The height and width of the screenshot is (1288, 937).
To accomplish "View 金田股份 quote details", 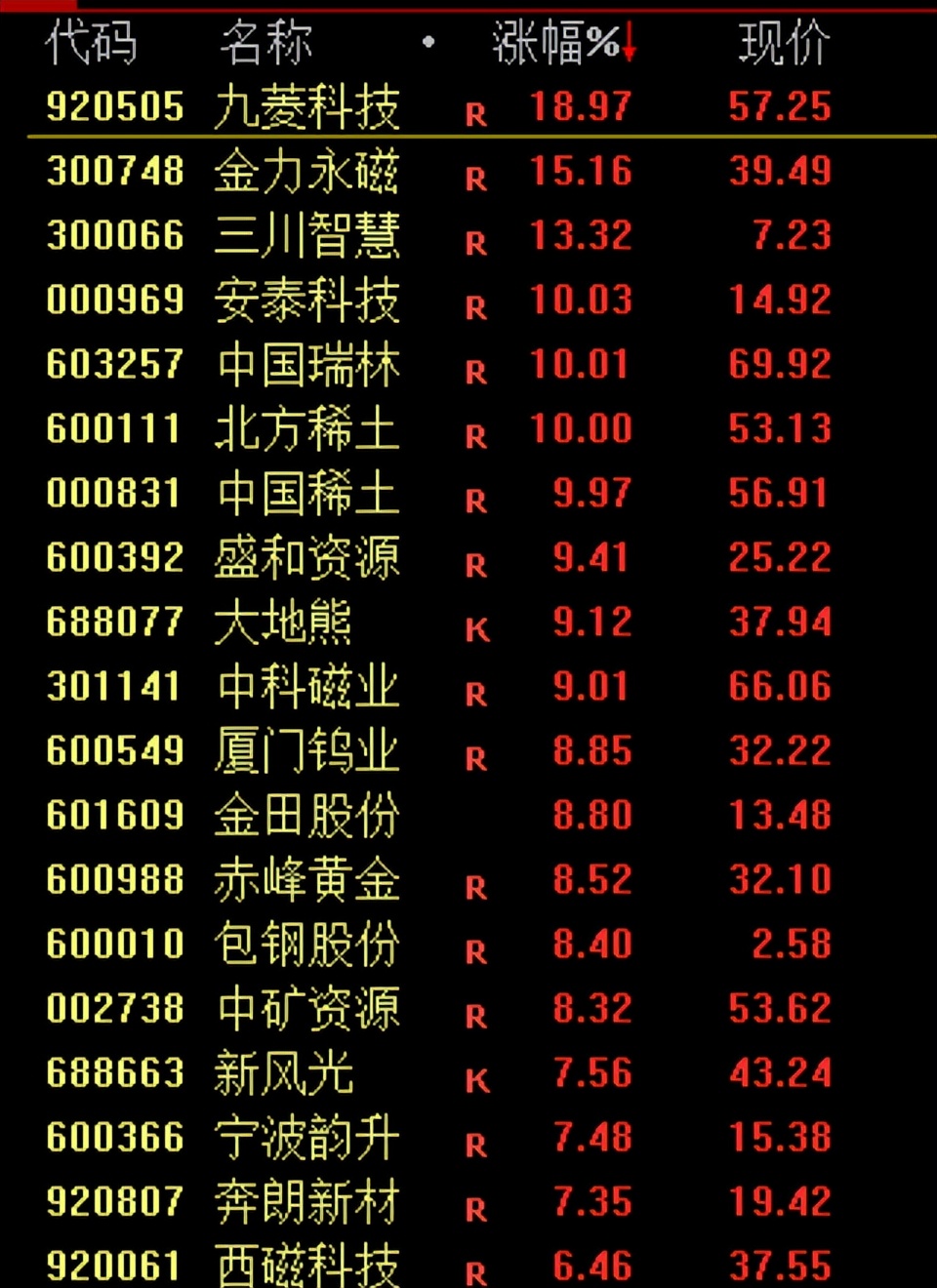I will (x=306, y=816).
